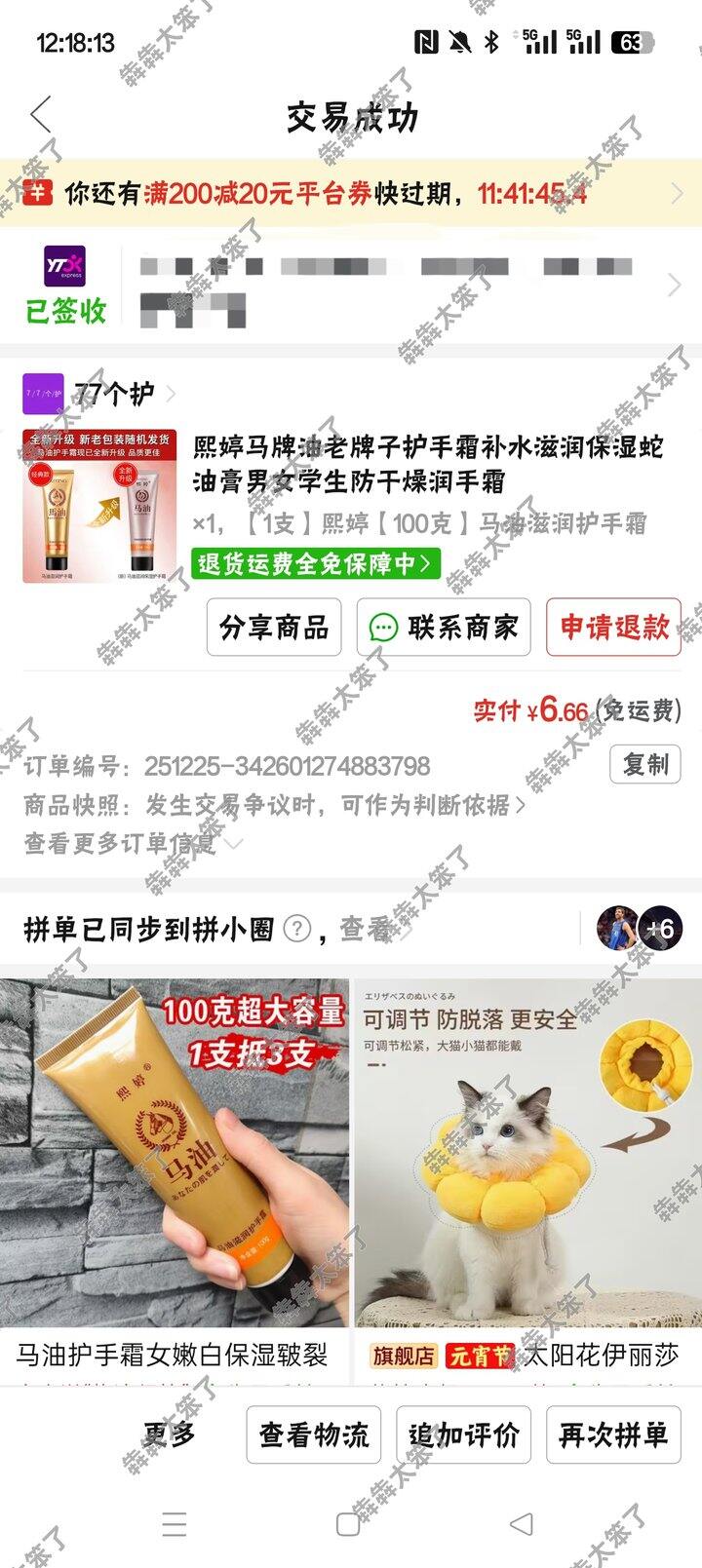Go back using the top-left arrow
702x1568 pixels.
click(41, 116)
